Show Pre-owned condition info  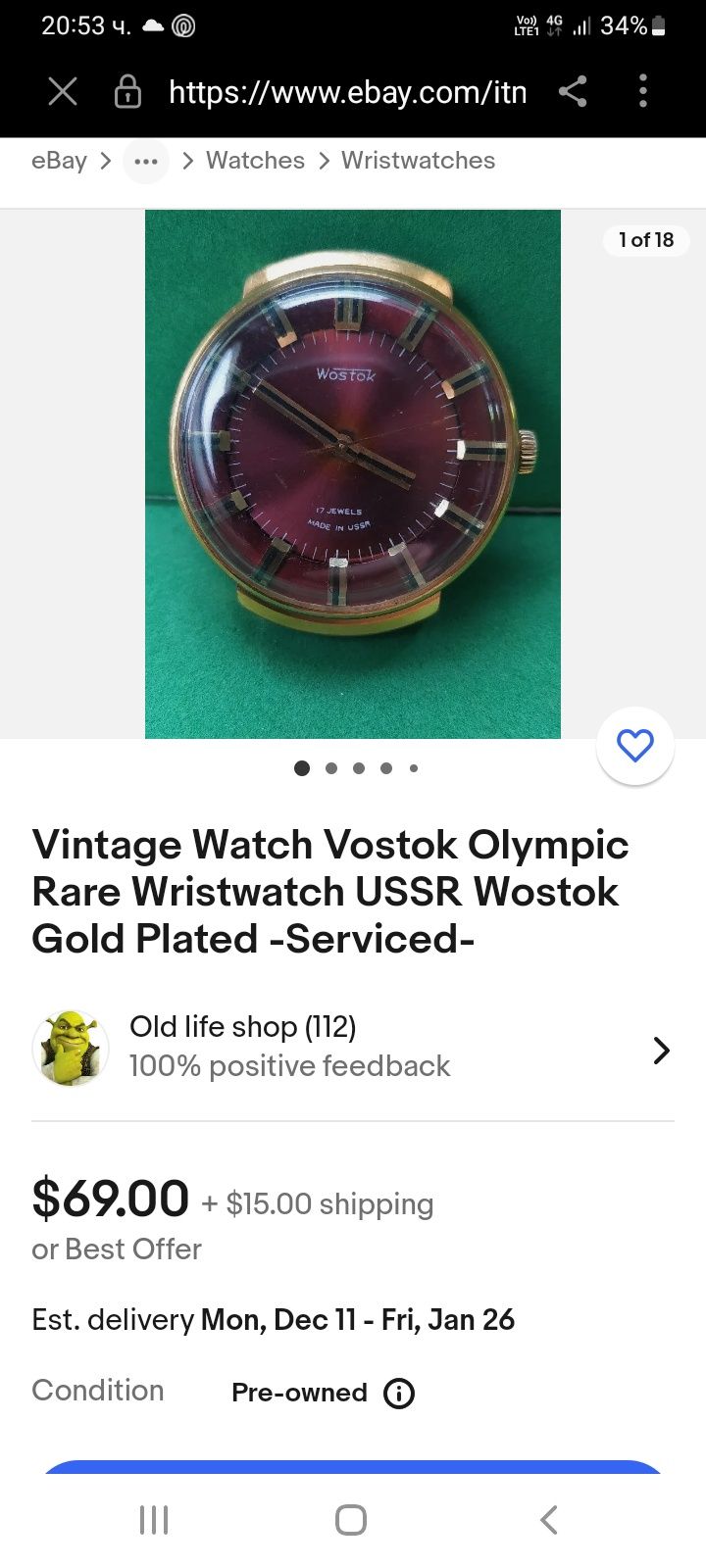(399, 1393)
